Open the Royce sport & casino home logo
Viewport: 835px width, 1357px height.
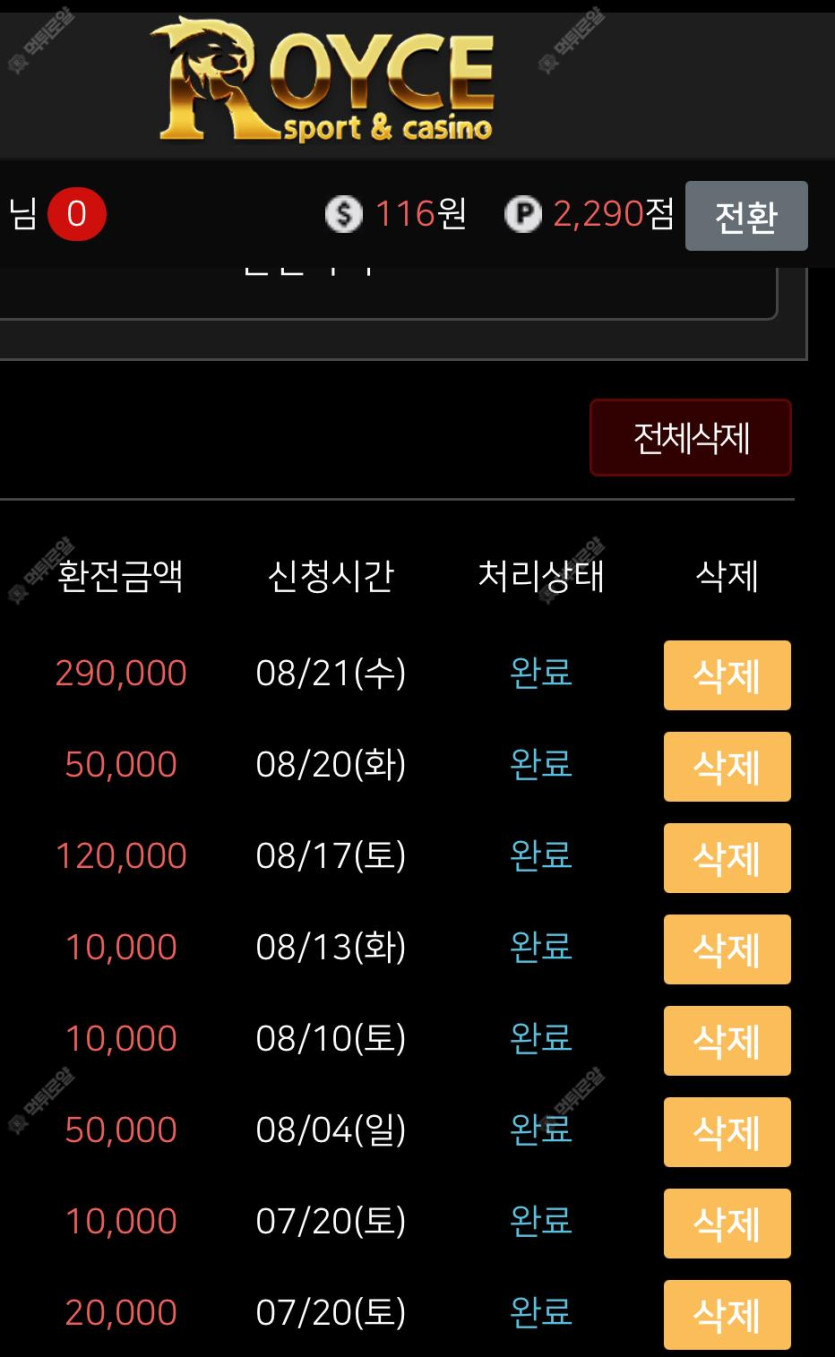click(323, 80)
